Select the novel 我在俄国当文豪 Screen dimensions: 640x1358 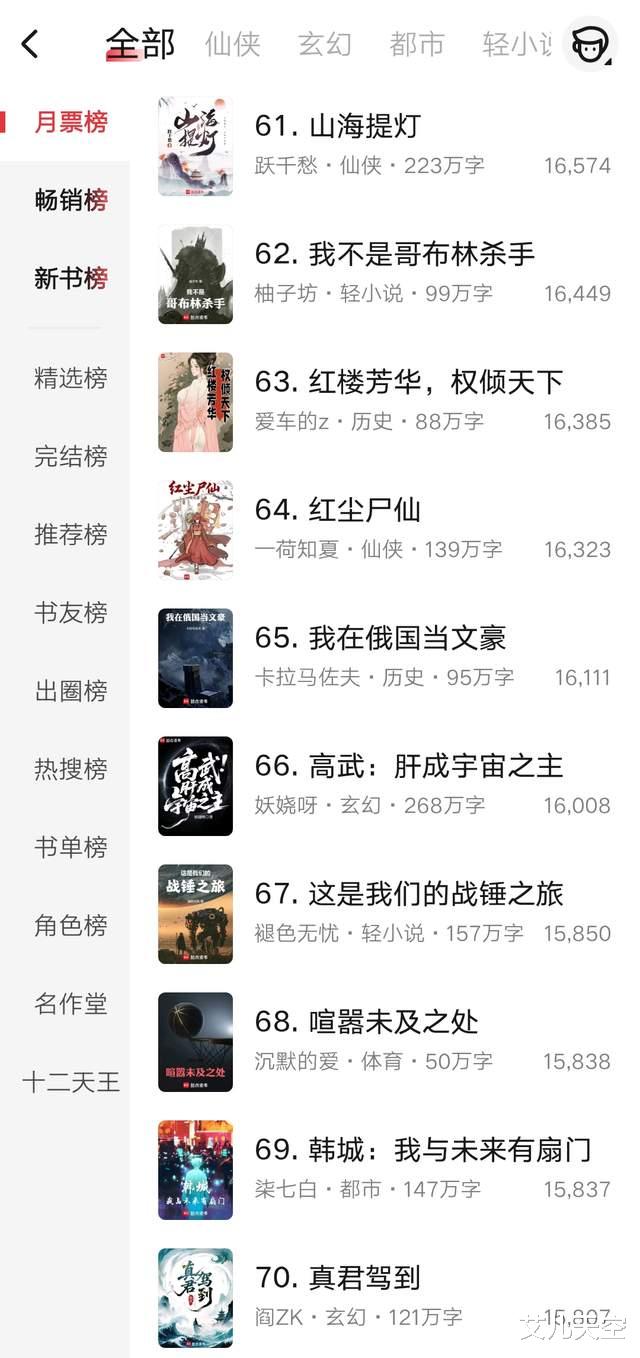(x=380, y=638)
